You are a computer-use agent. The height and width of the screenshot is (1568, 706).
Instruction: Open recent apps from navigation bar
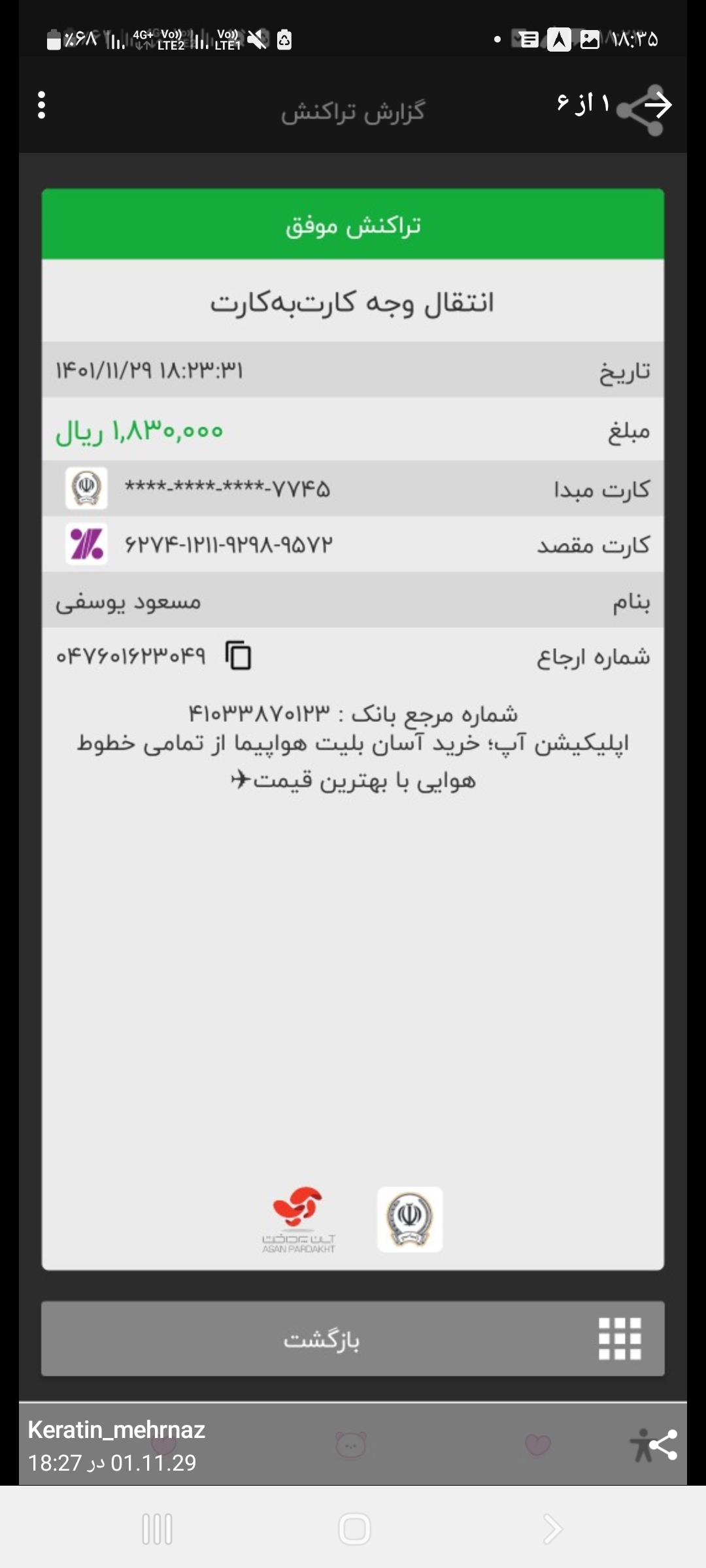[157, 1529]
